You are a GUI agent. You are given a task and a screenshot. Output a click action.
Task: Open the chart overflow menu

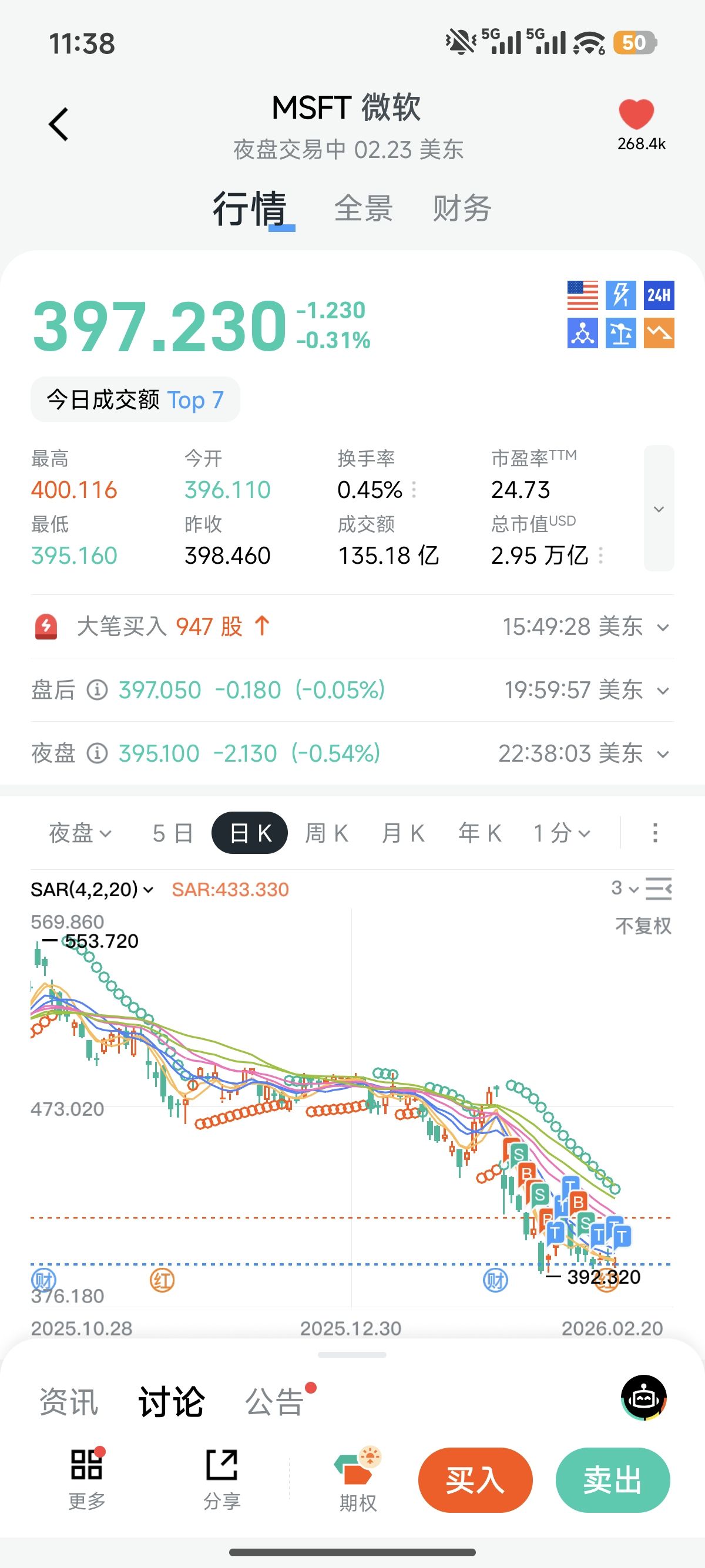pyautogui.click(x=655, y=833)
